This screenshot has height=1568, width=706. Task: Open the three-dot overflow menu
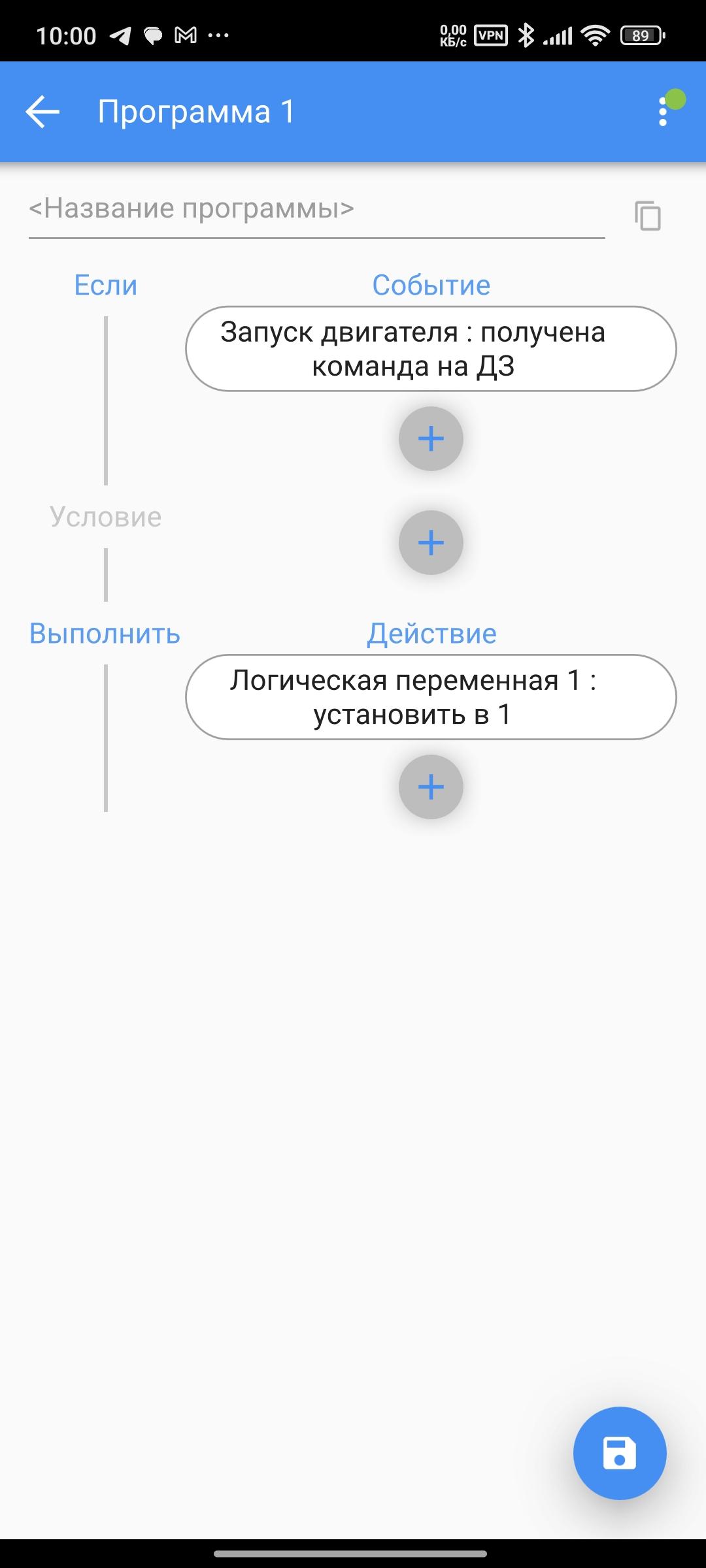(x=663, y=112)
